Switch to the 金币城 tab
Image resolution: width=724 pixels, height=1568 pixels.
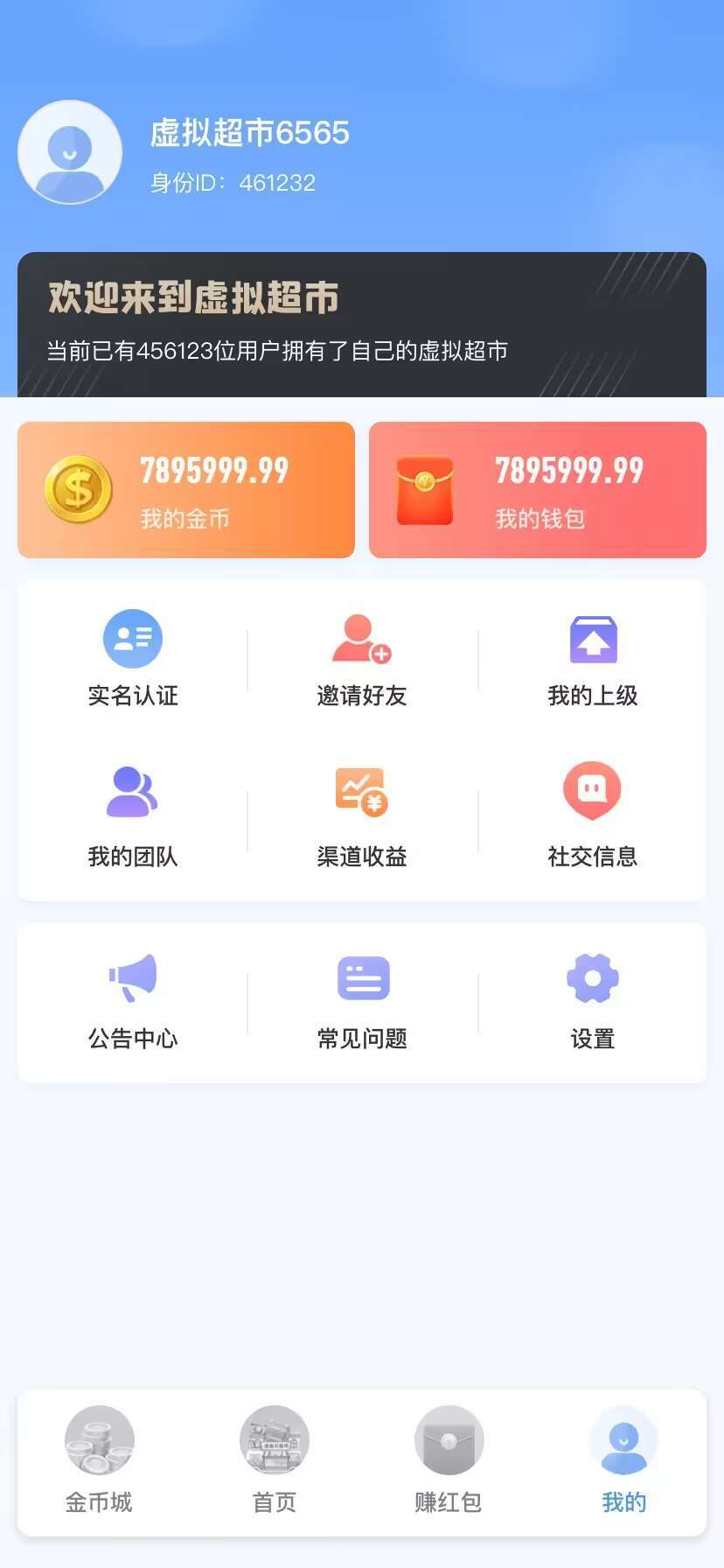click(x=99, y=1459)
